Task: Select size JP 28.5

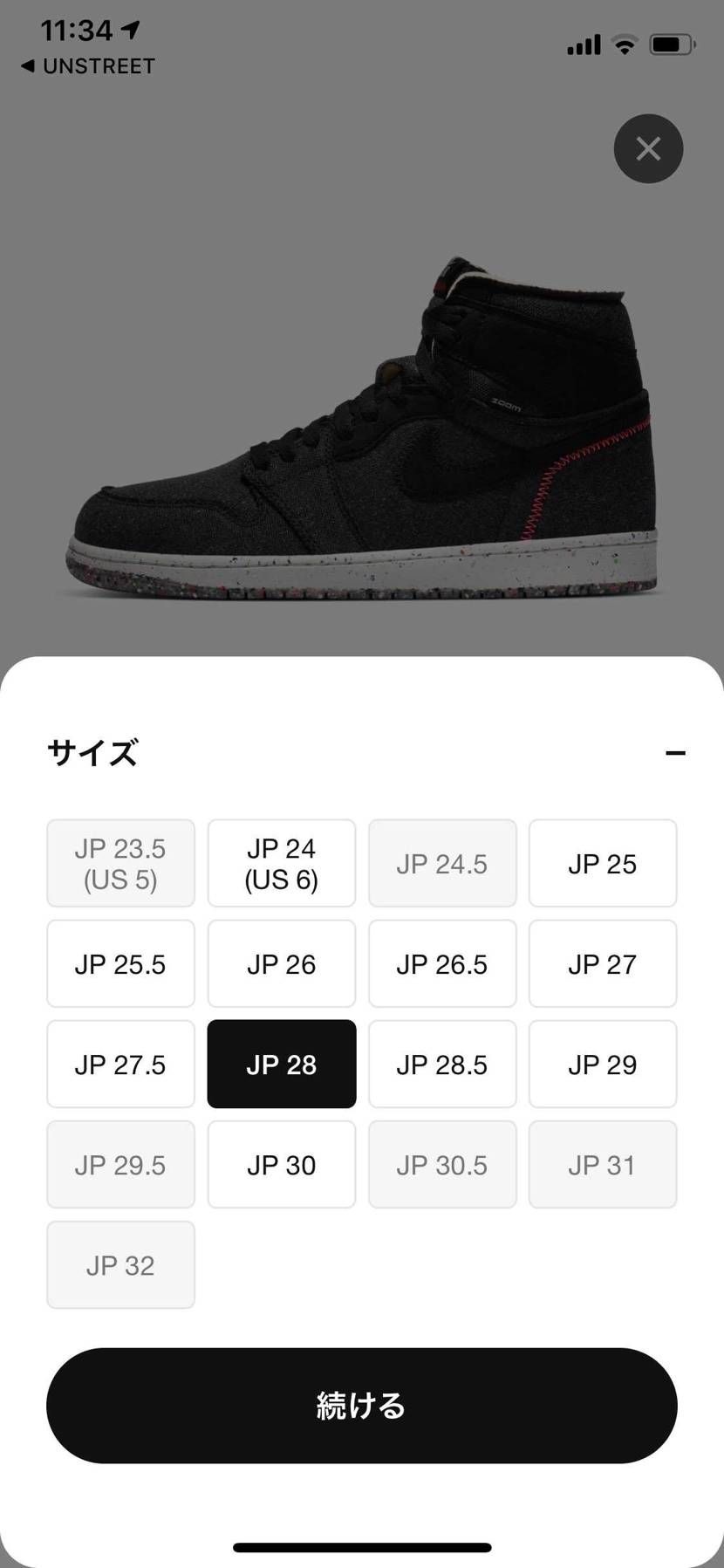Action: pyautogui.click(x=441, y=1064)
